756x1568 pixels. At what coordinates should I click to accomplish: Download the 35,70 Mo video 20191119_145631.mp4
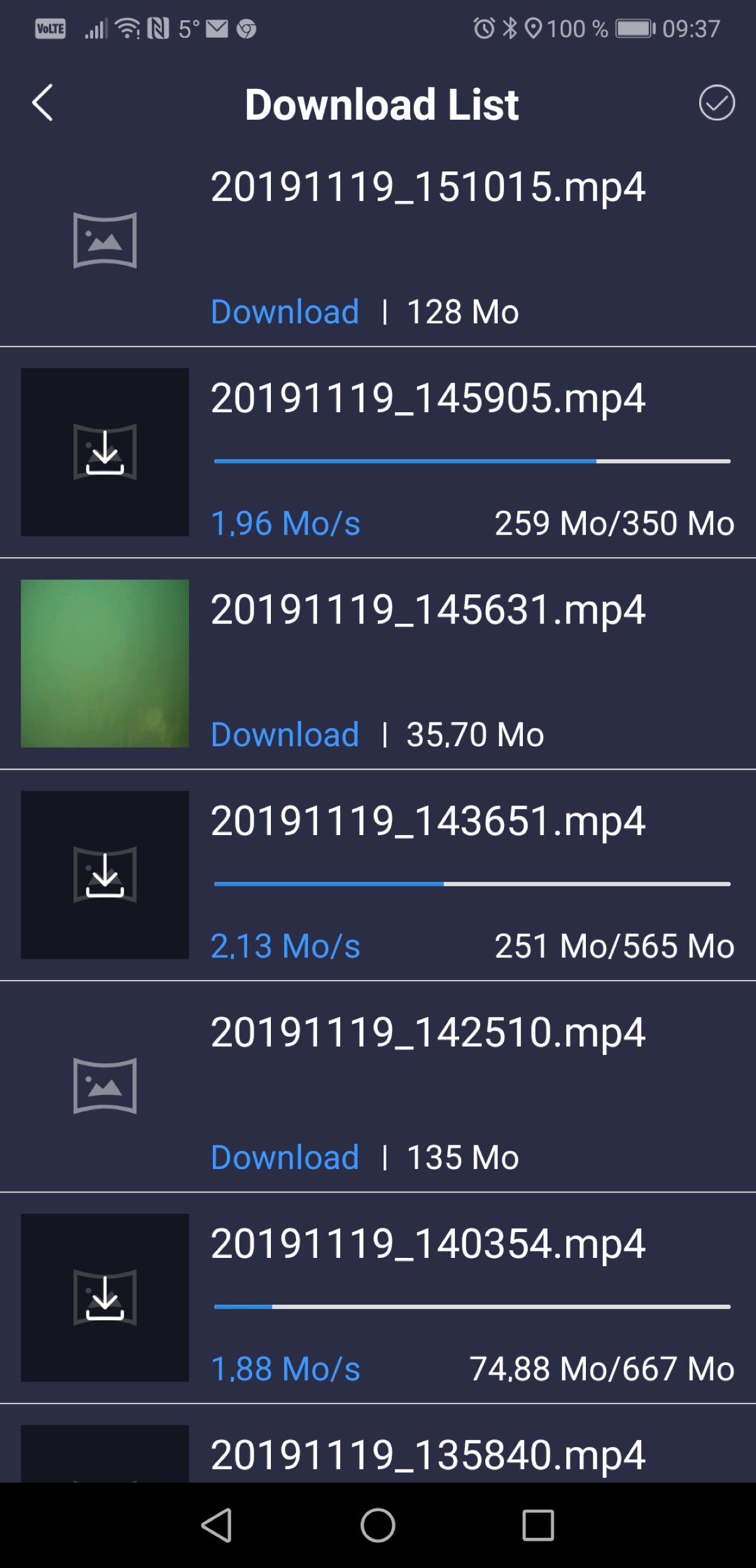(285, 735)
